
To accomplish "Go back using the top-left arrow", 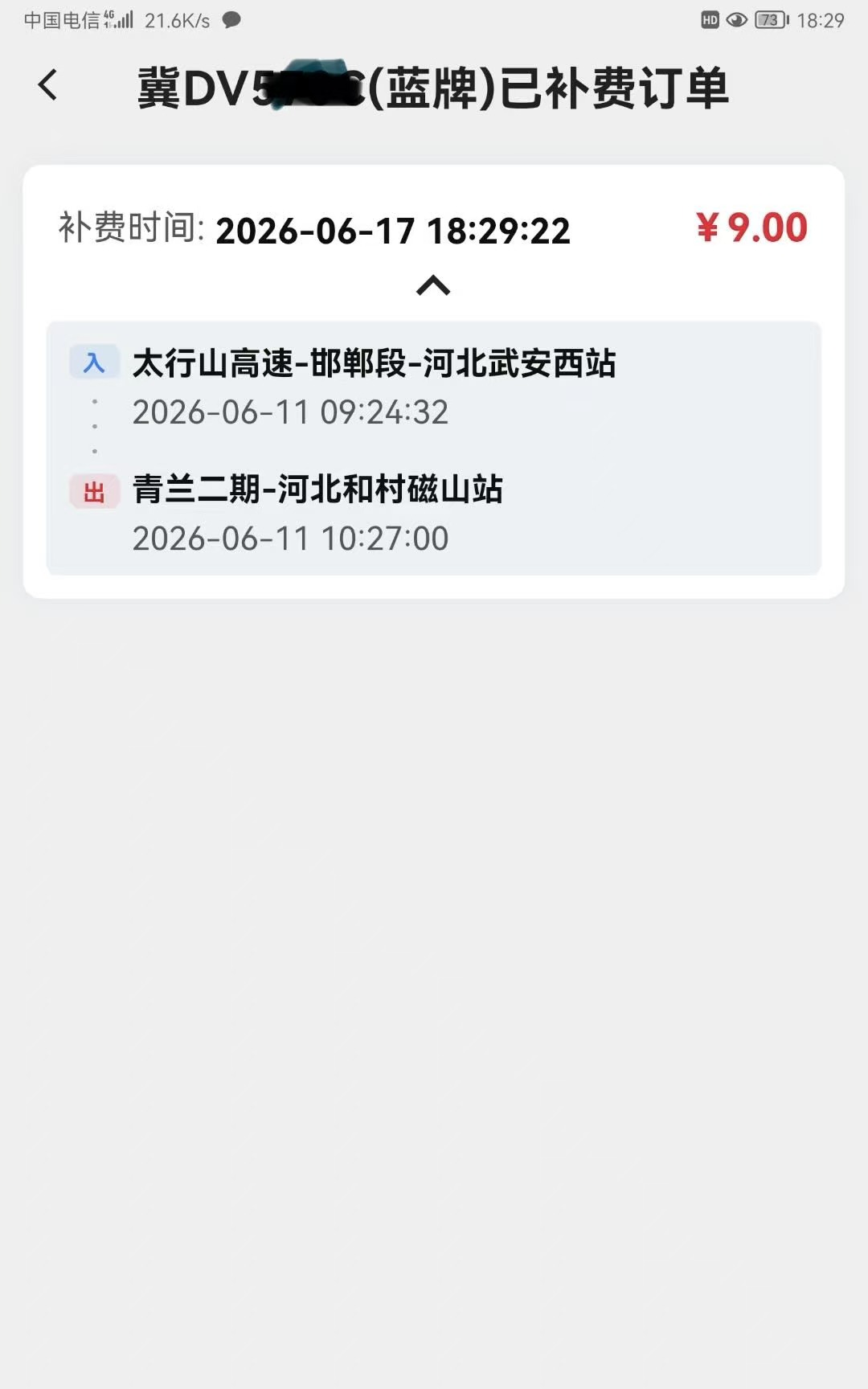I will (48, 84).
